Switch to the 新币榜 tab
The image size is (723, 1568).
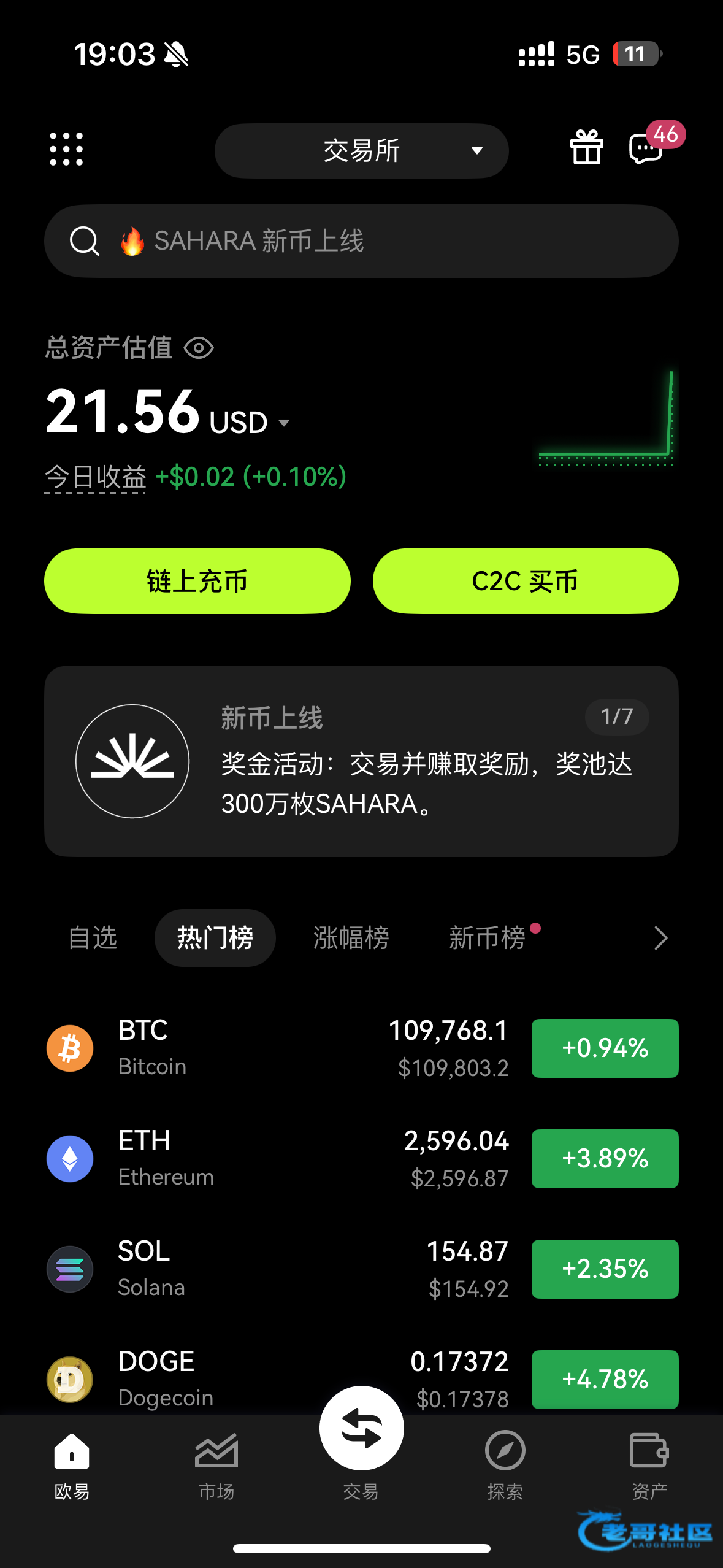488,938
